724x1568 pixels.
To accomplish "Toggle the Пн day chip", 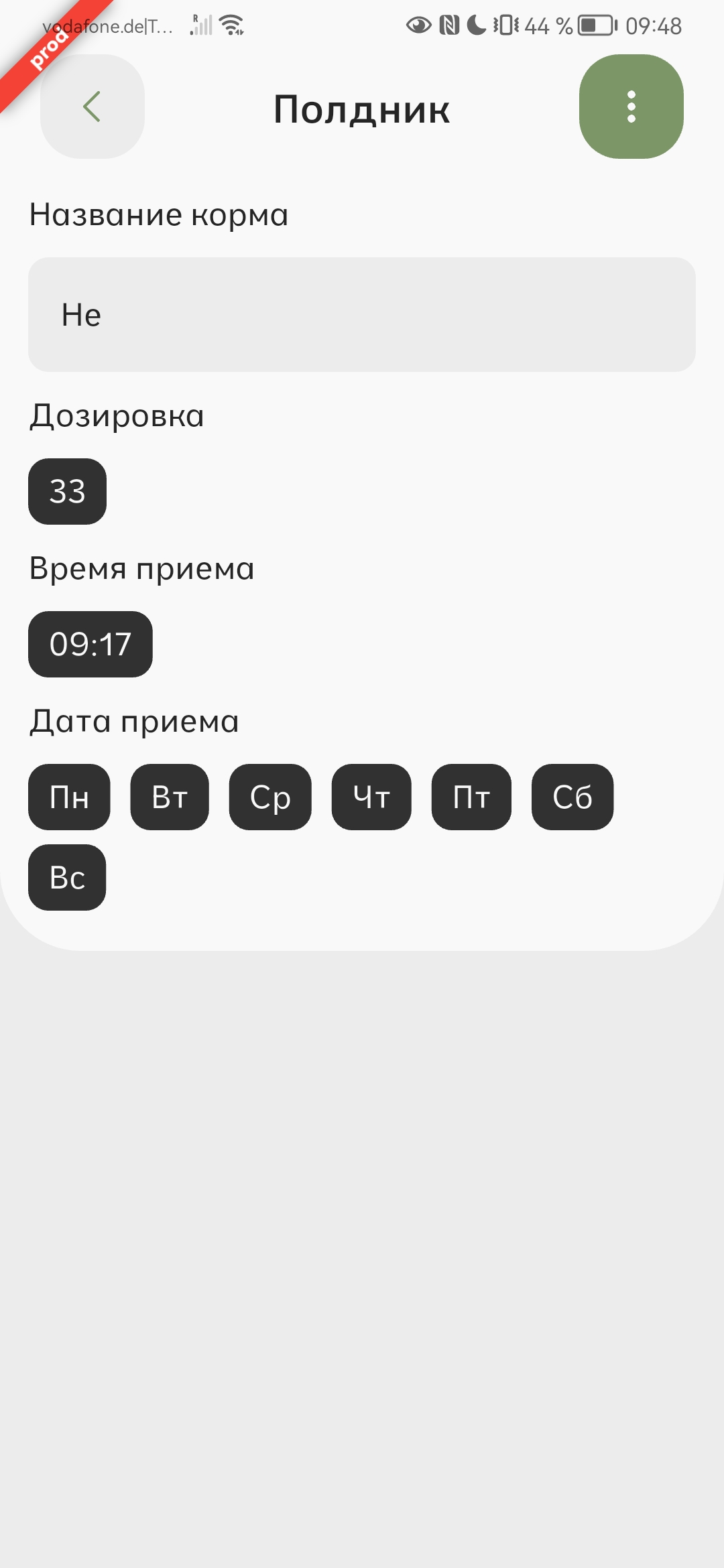I will 69,797.
